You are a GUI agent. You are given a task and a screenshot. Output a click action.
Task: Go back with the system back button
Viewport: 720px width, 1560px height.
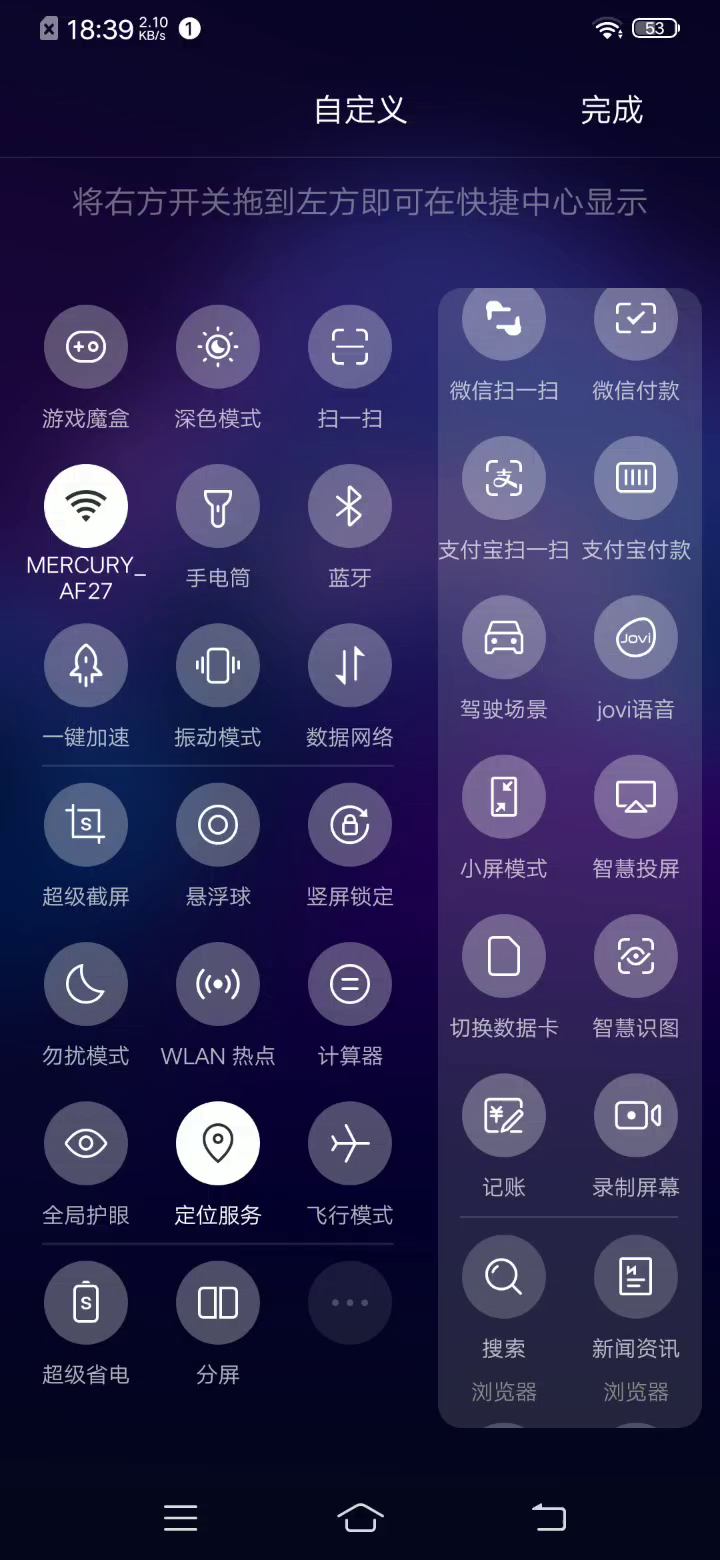tap(549, 1517)
